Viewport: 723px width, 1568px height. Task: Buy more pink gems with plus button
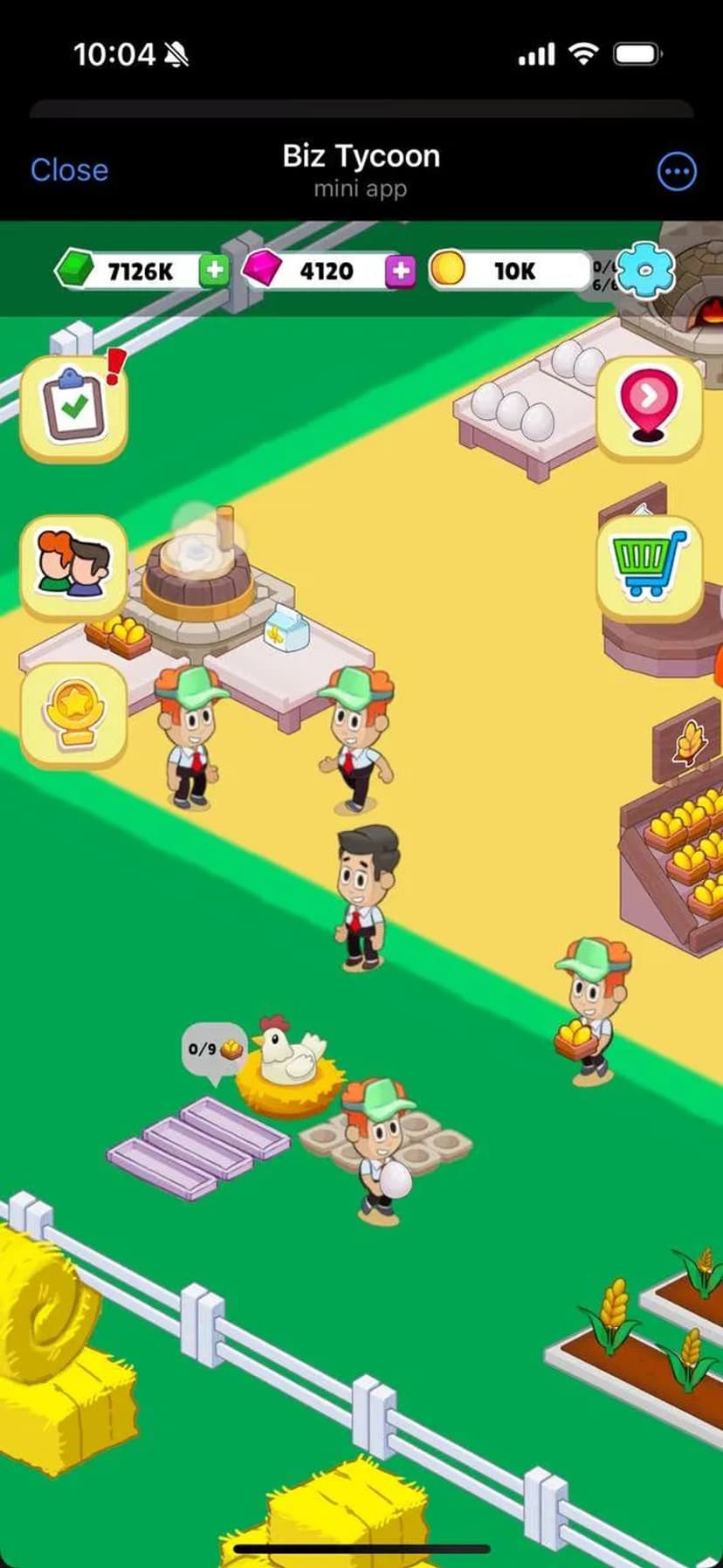pos(401,272)
